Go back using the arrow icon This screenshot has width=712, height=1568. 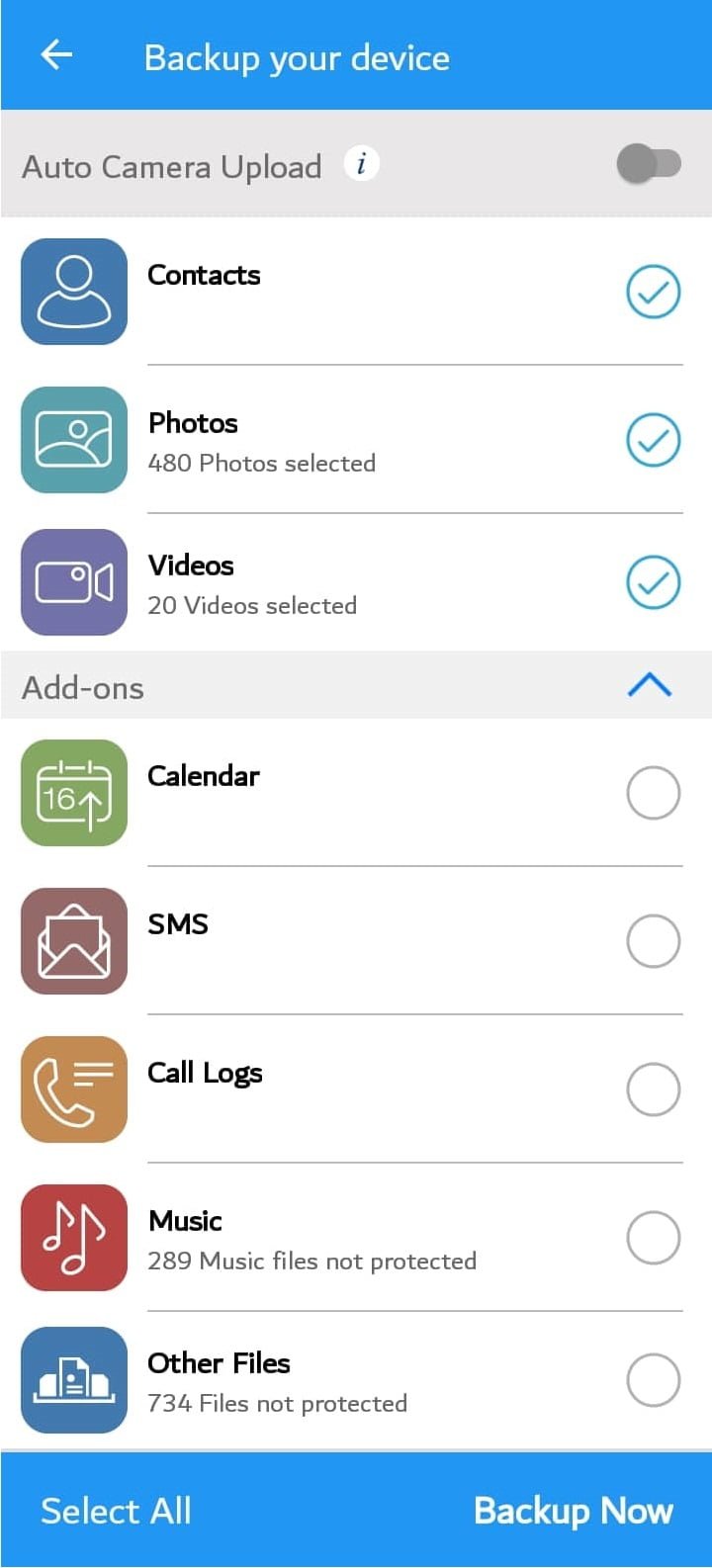point(56,55)
